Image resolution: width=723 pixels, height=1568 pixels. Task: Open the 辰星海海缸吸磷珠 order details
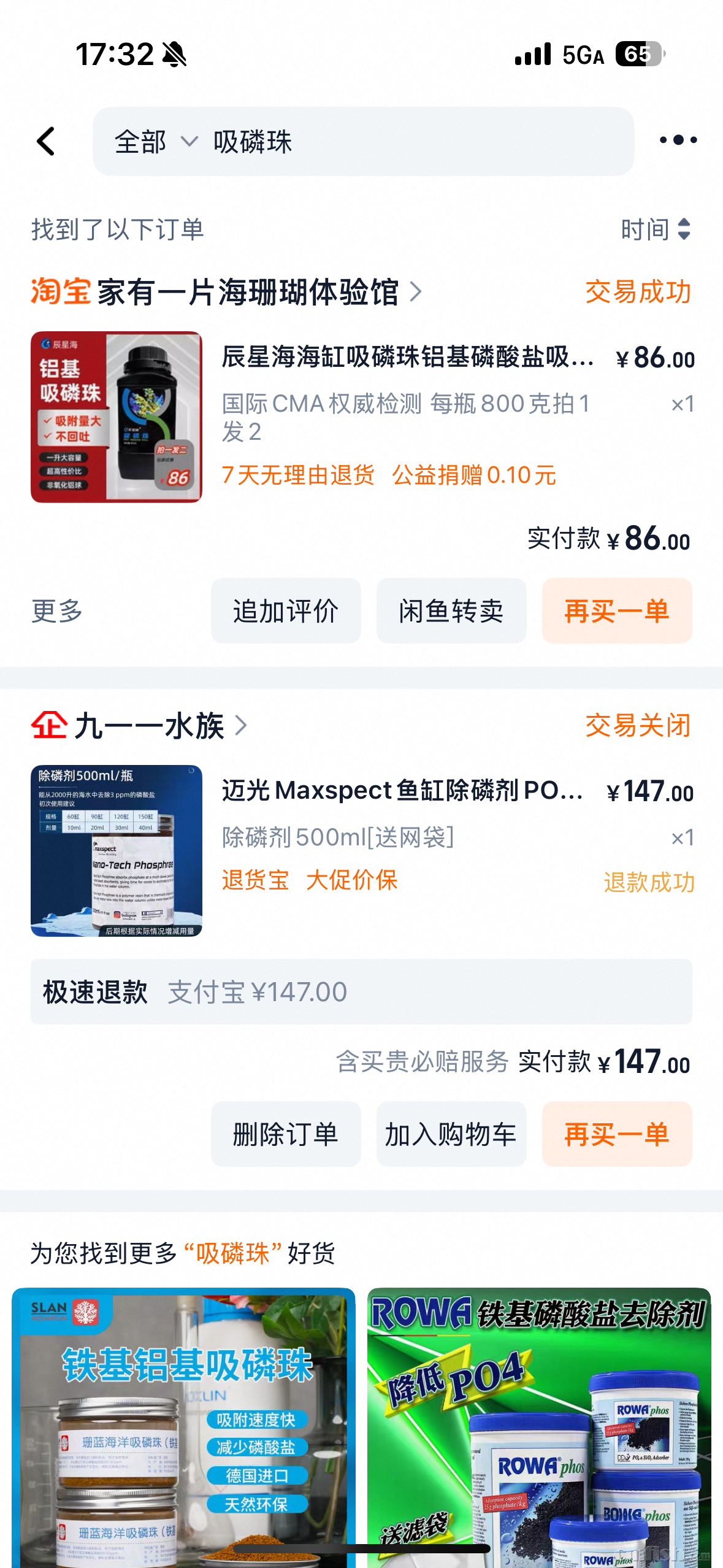pyautogui.click(x=407, y=357)
